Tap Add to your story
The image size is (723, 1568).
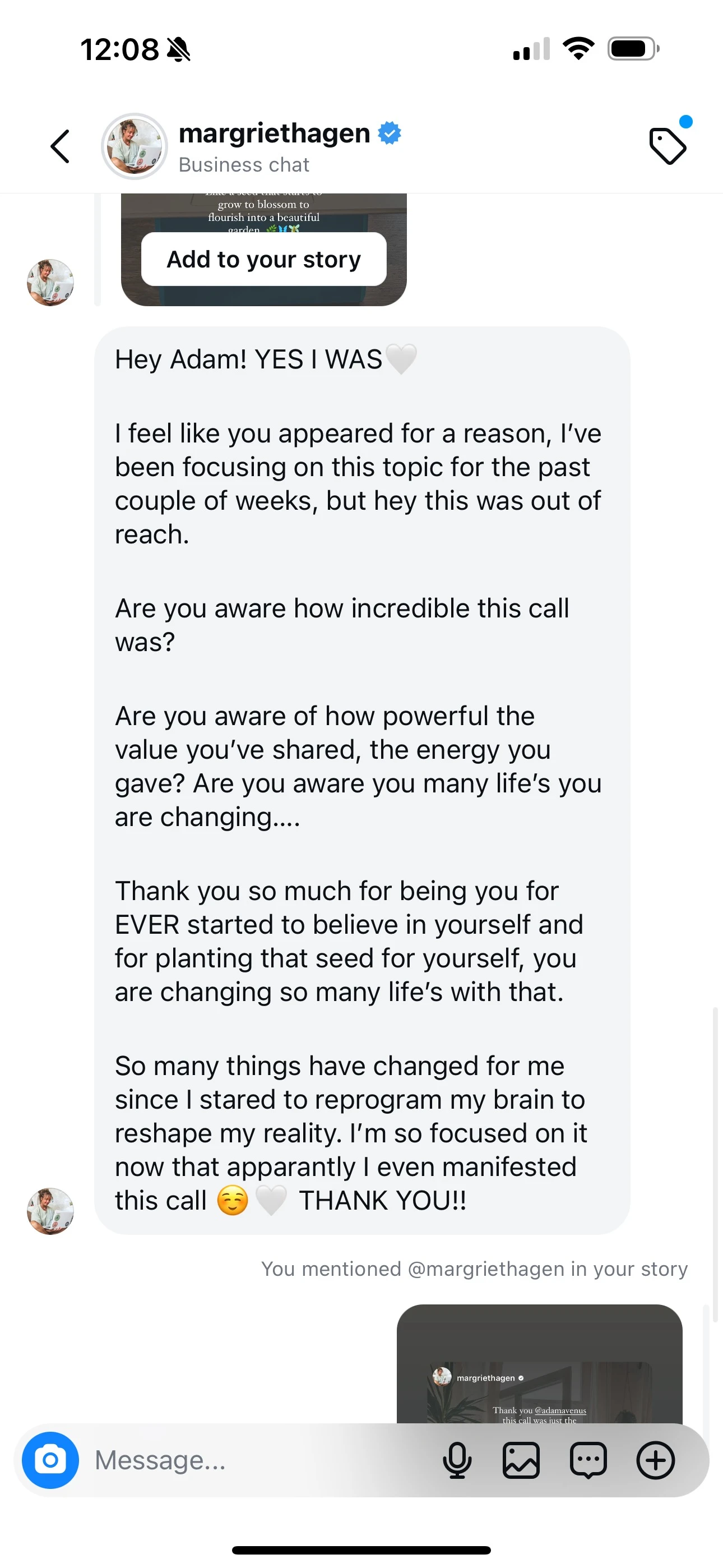point(263,259)
